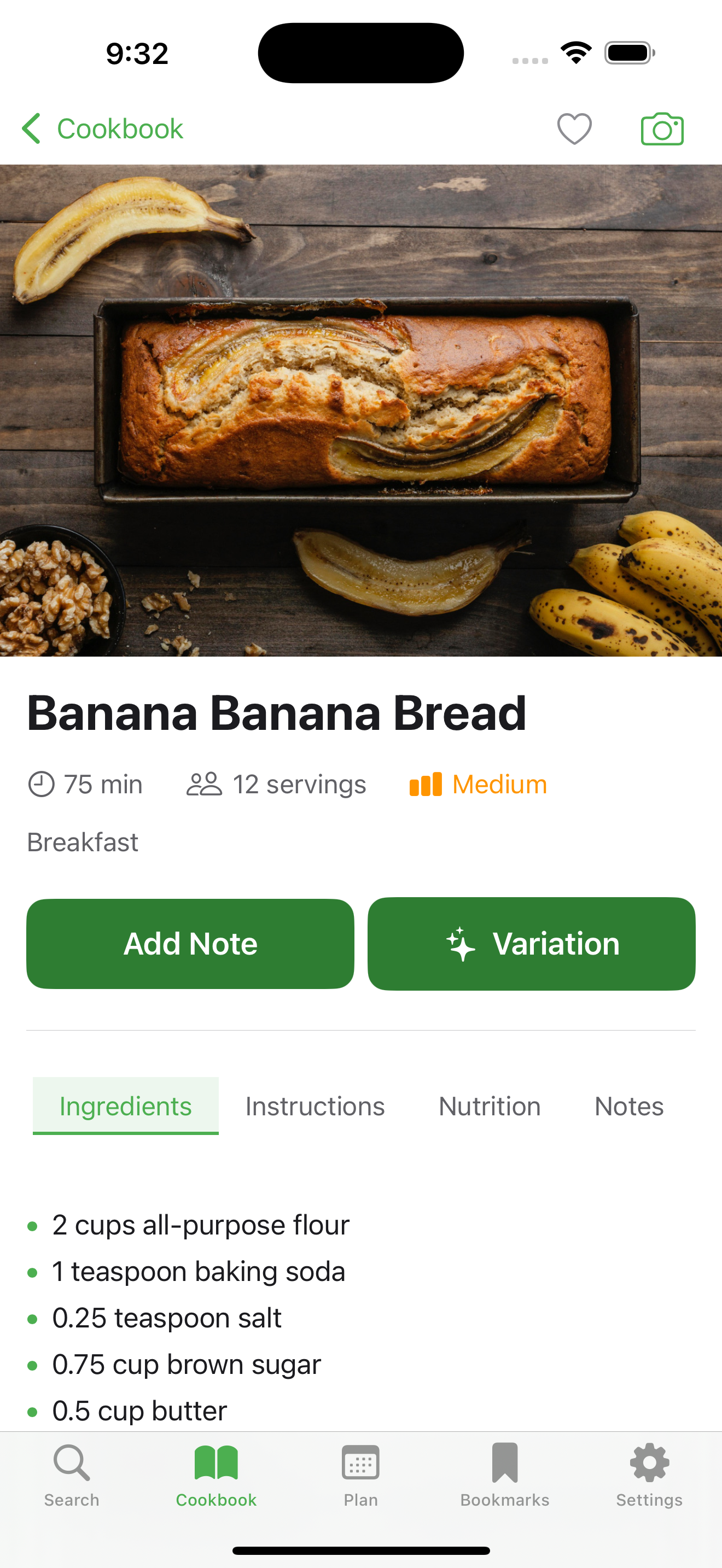
Task: Collapse the view with the back chevron
Action: click(31, 128)
